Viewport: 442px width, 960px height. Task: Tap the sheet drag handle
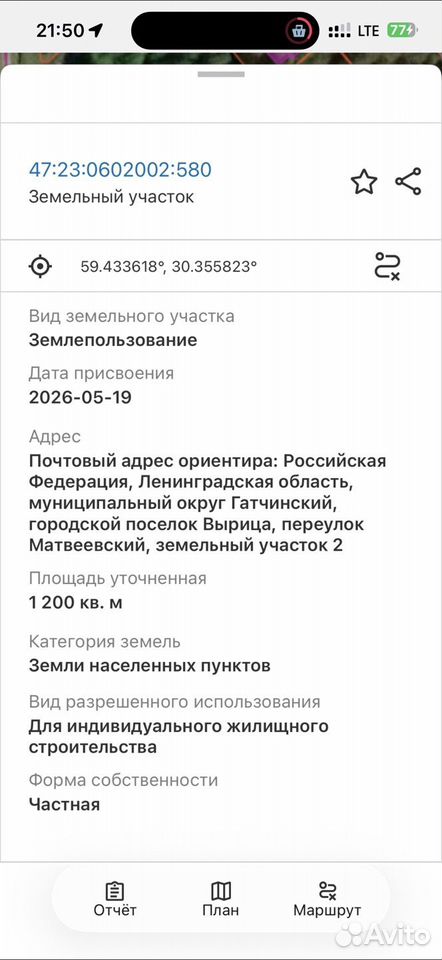[221, 75]
